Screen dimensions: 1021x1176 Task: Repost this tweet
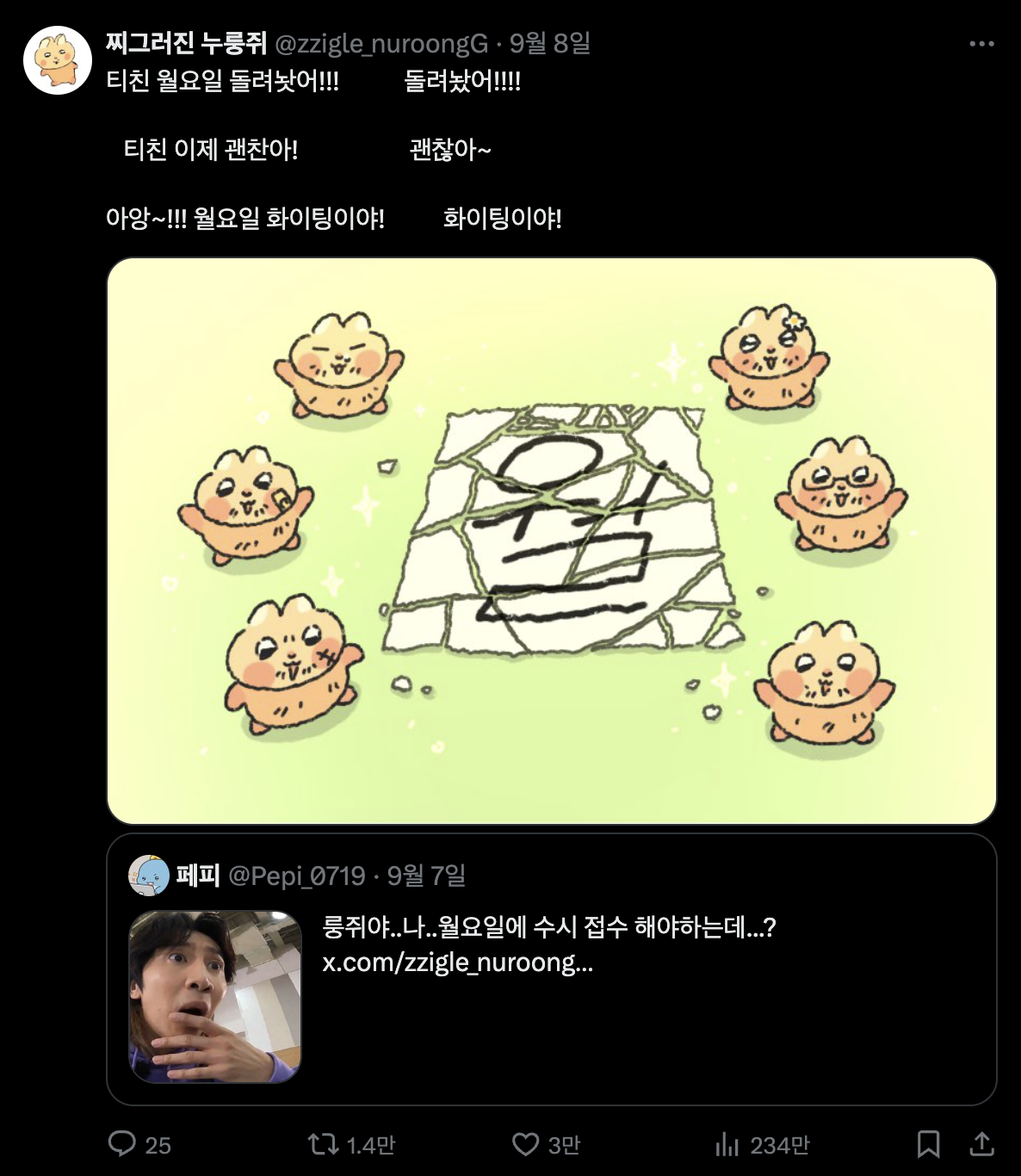pos(325,1144)
